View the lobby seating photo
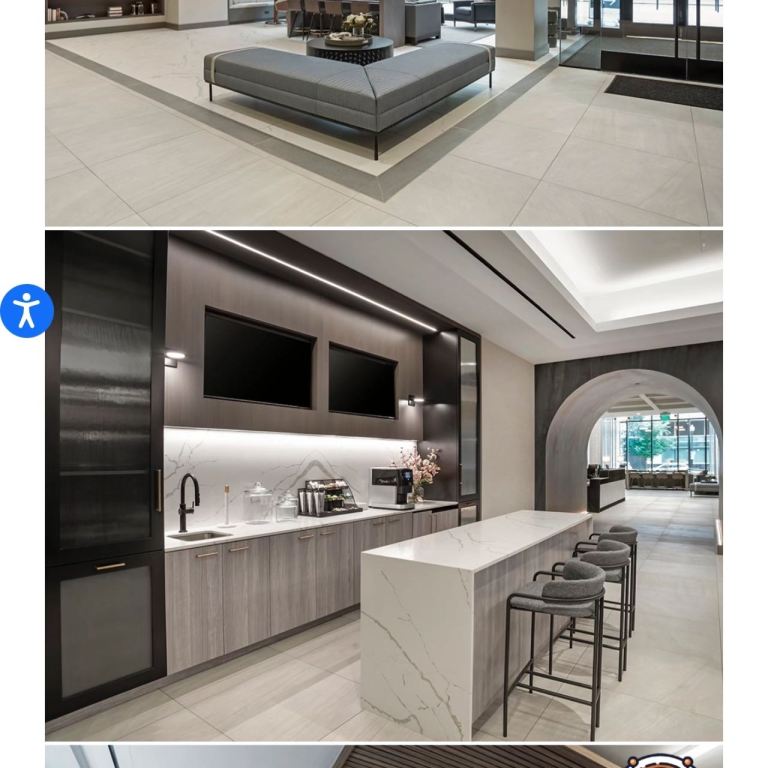Viewport: 768px width, 768px height. coord(384,112)
